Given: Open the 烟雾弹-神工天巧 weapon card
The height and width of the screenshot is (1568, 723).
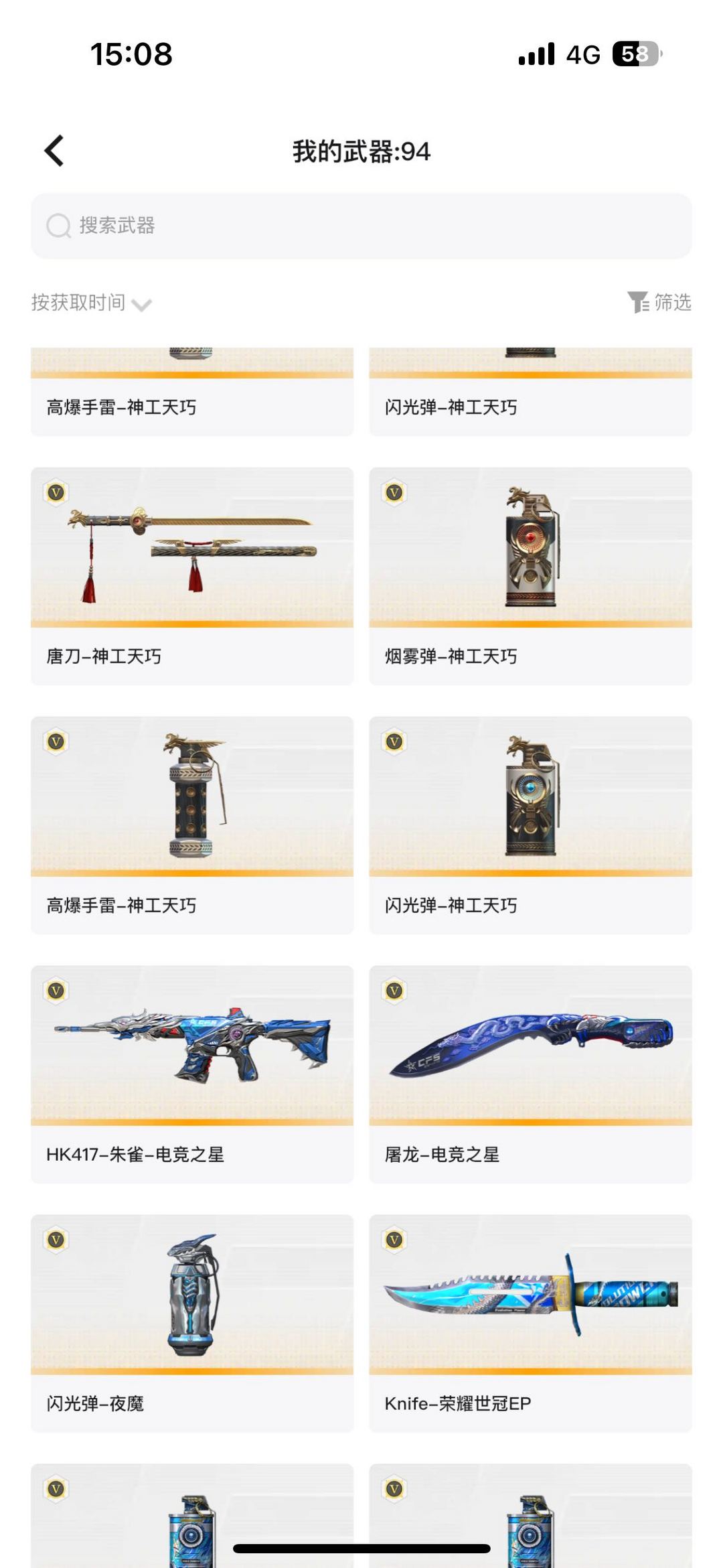Looking at the screenshot, I should click(531, 576).
